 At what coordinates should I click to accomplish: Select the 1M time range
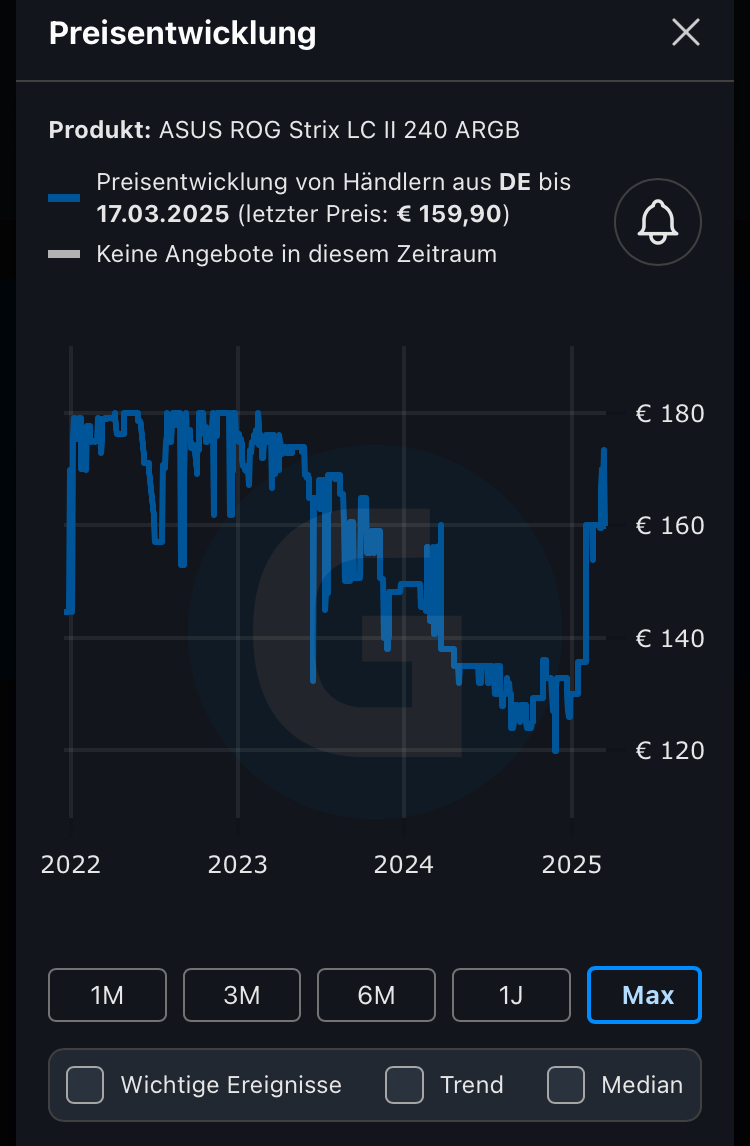[107, 995]
